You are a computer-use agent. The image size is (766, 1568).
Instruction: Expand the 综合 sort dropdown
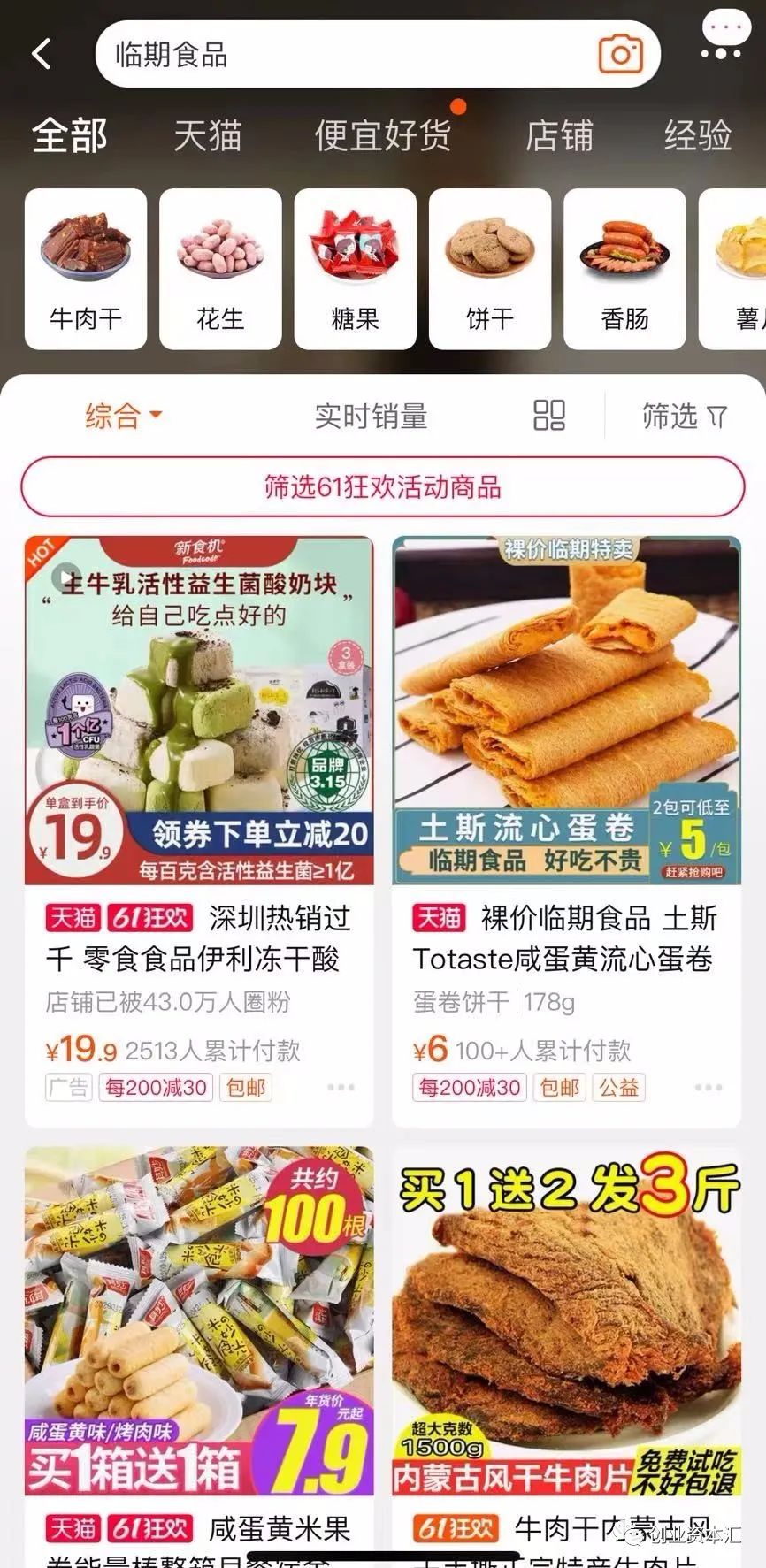click(123, 415)
